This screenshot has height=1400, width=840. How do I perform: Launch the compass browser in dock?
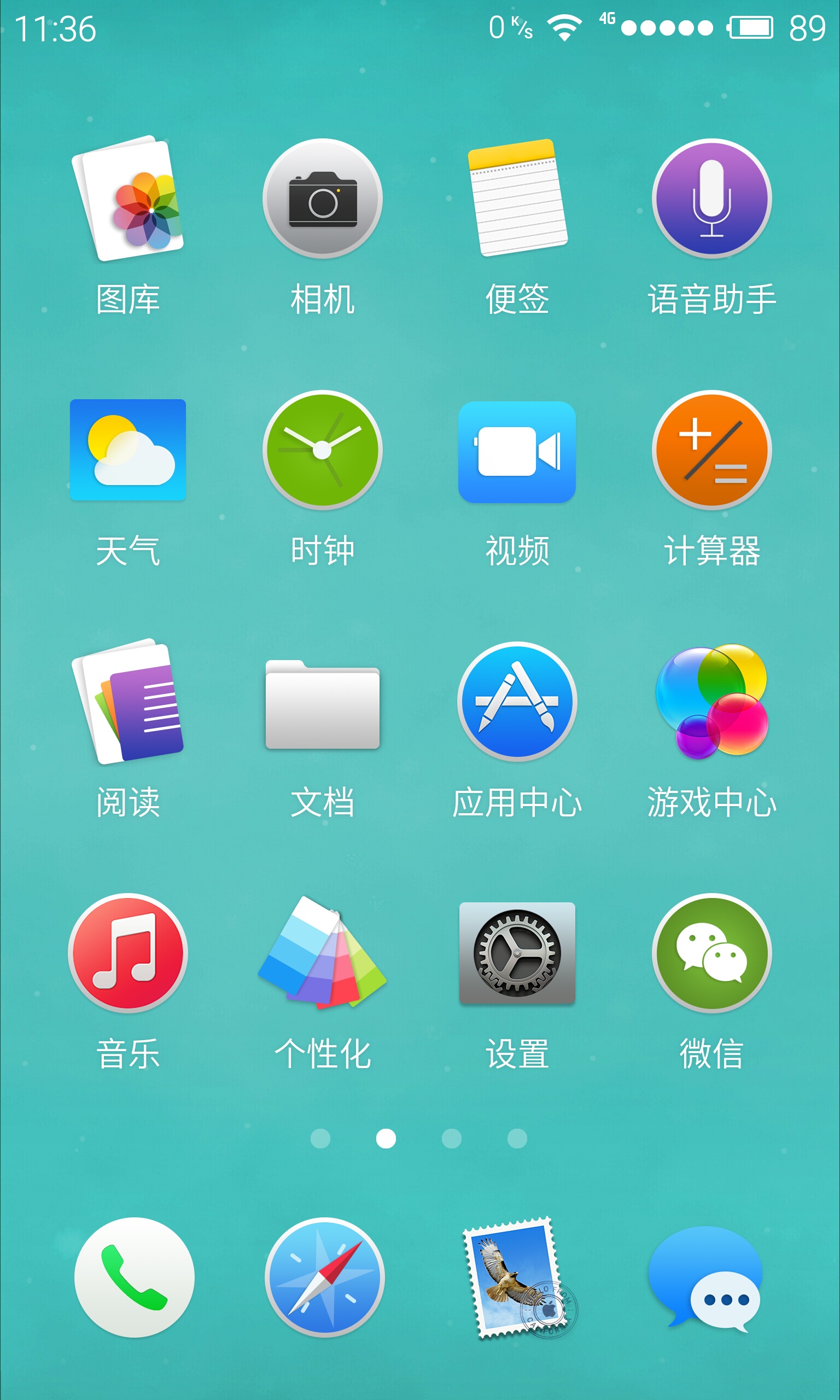[x=324, y=1277]
